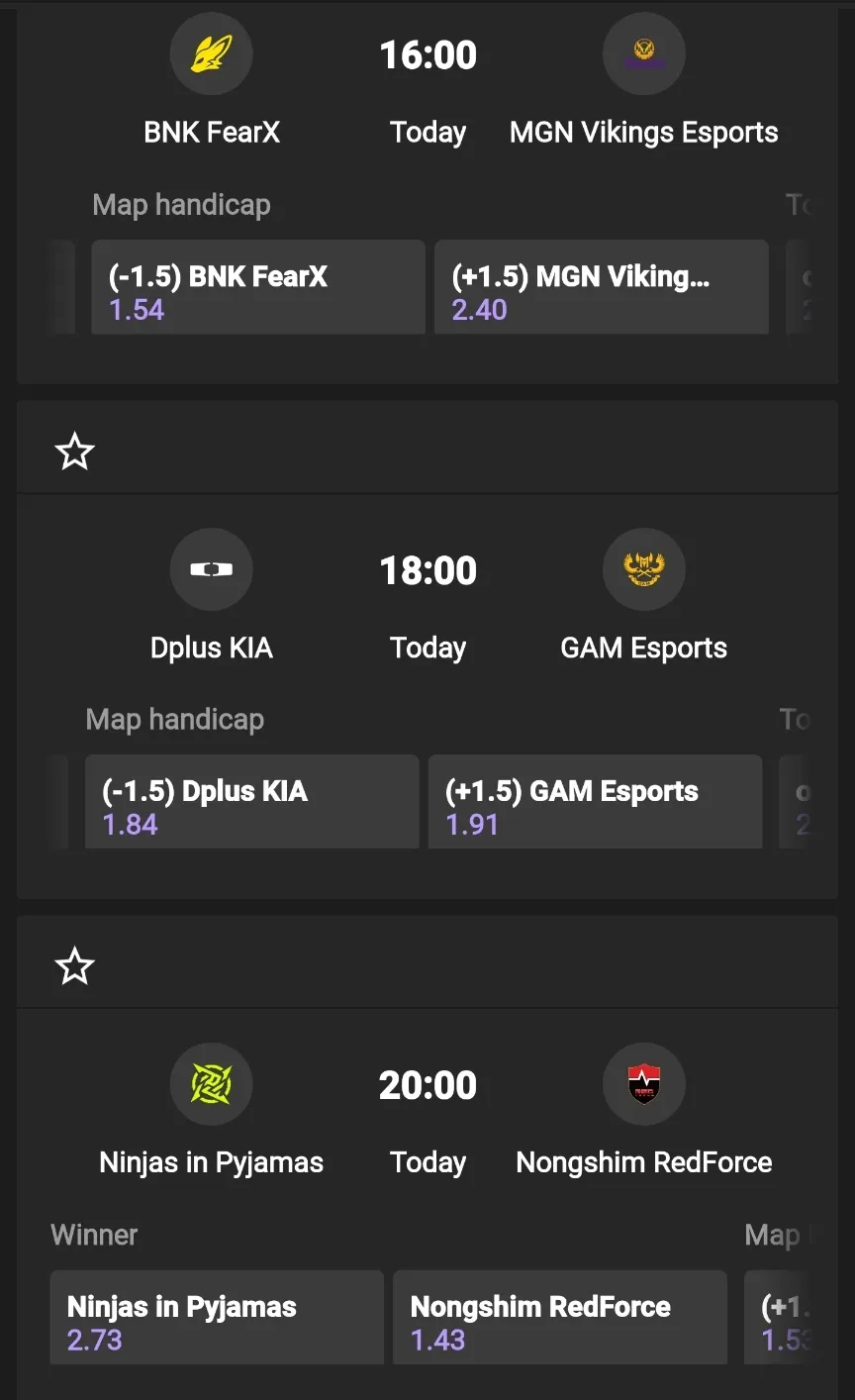
Task: Favorite the Dplus KIA vs GAM Esports match
Action: (74, 452)
